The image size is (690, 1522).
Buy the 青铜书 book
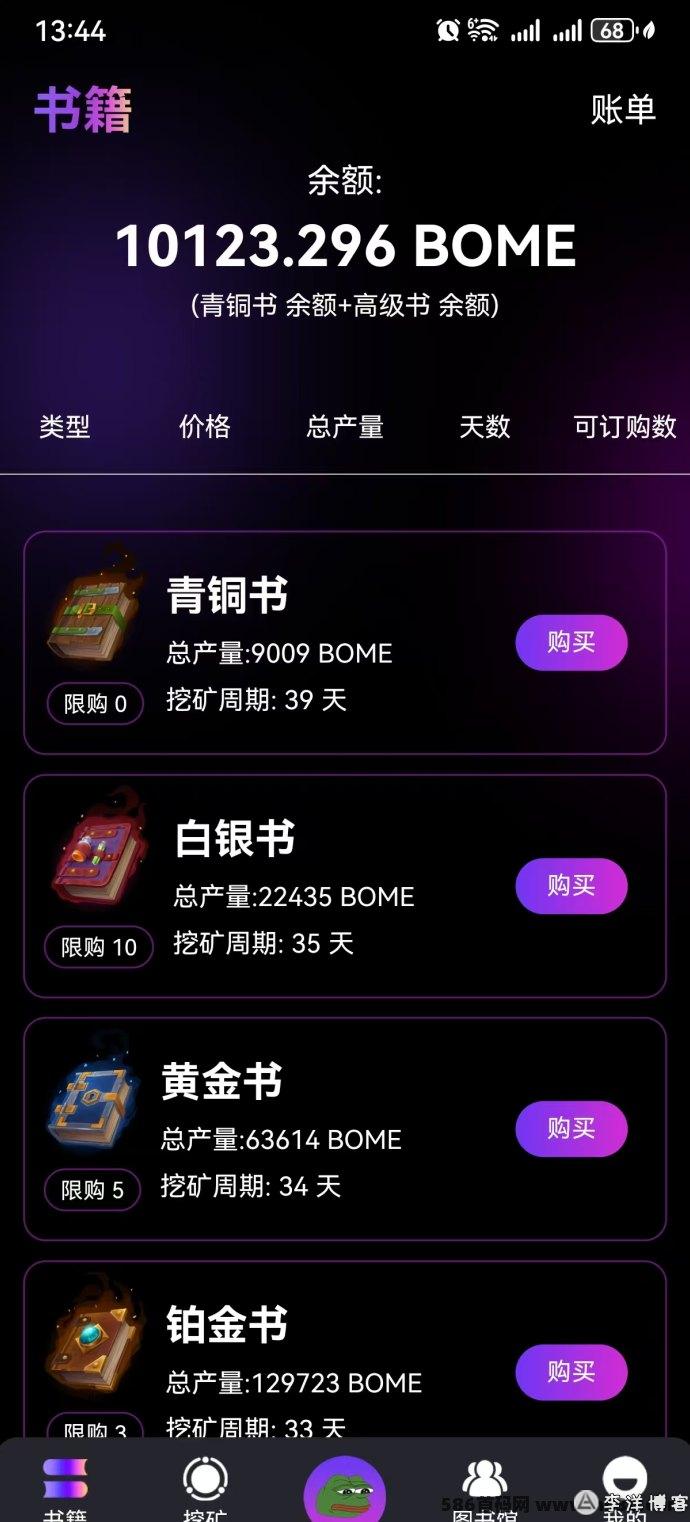pyautogui.click(x=571, y=643)
